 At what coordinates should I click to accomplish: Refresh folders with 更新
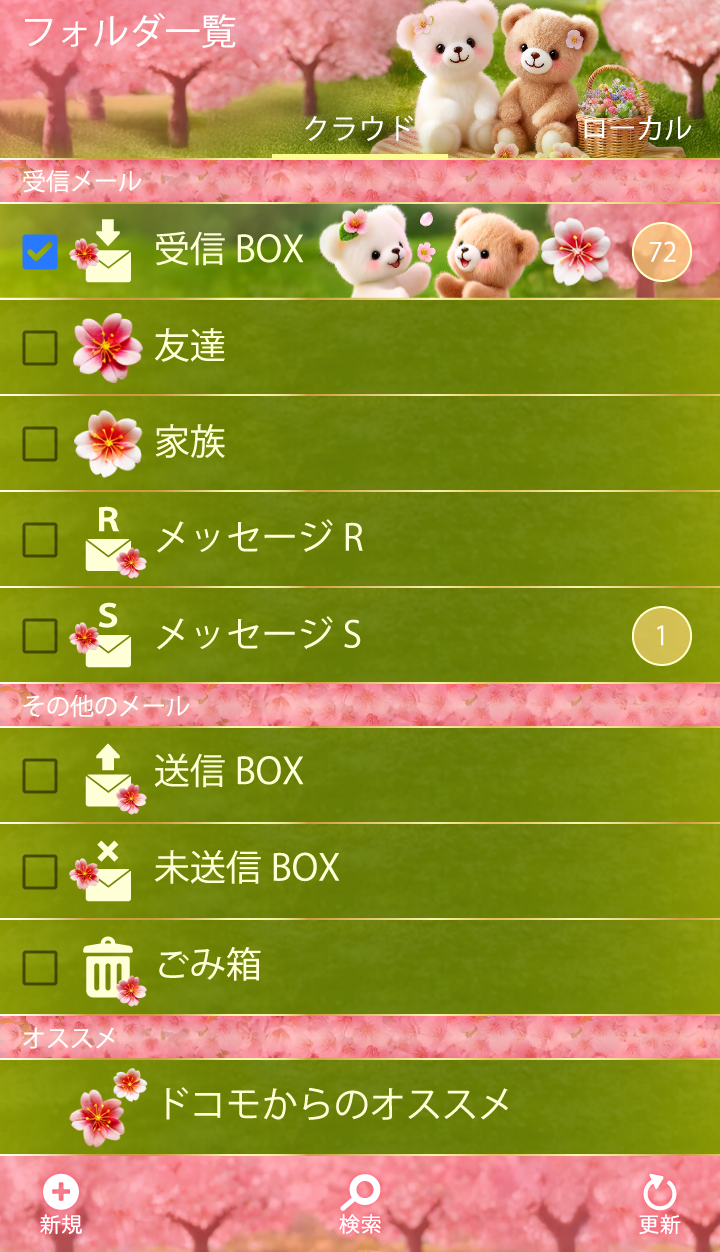[x=659, y=1204]
